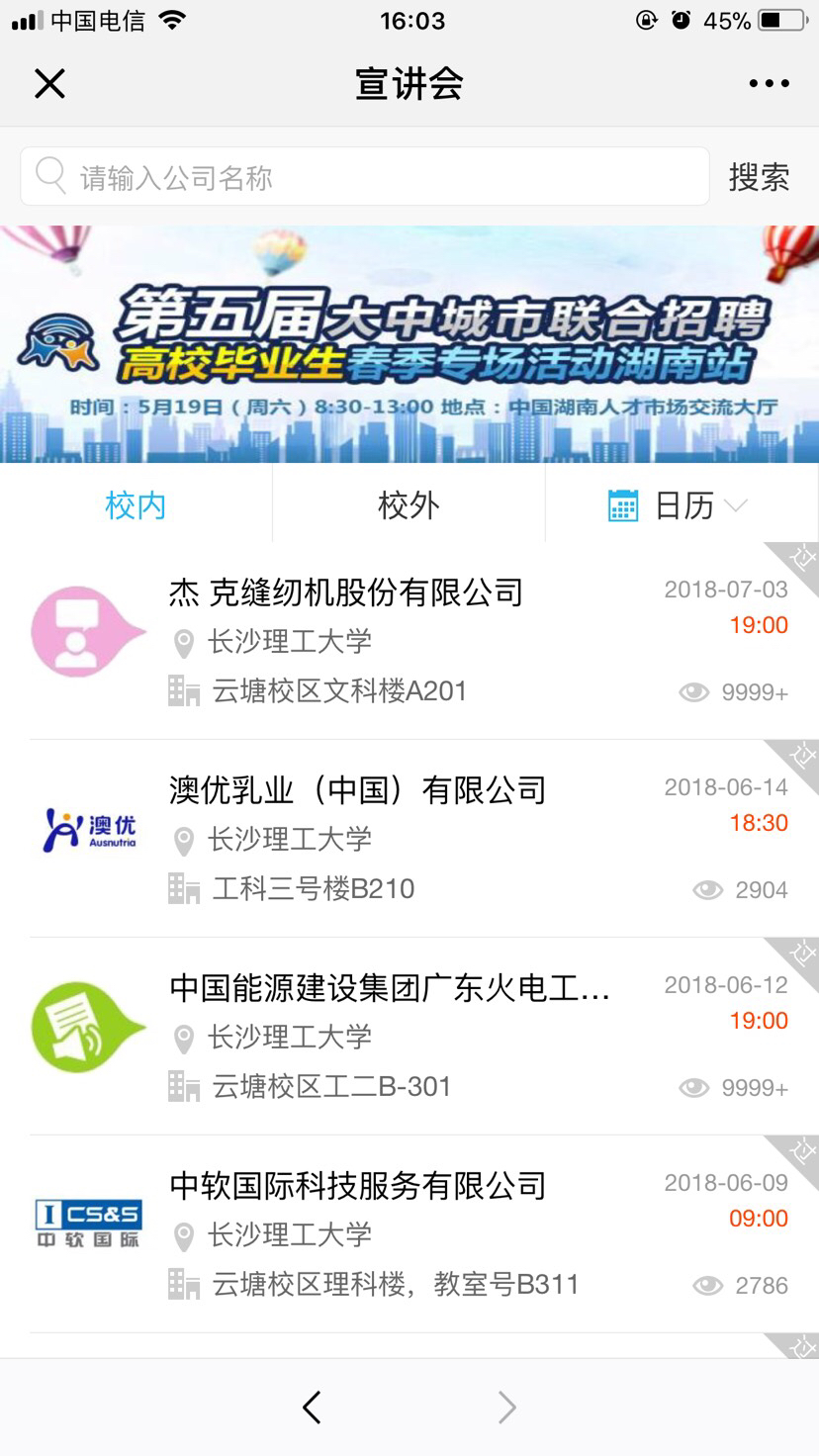Open the 大中城市联合招聘 banner
819x1456 pixels.
[x=409, y=343]
